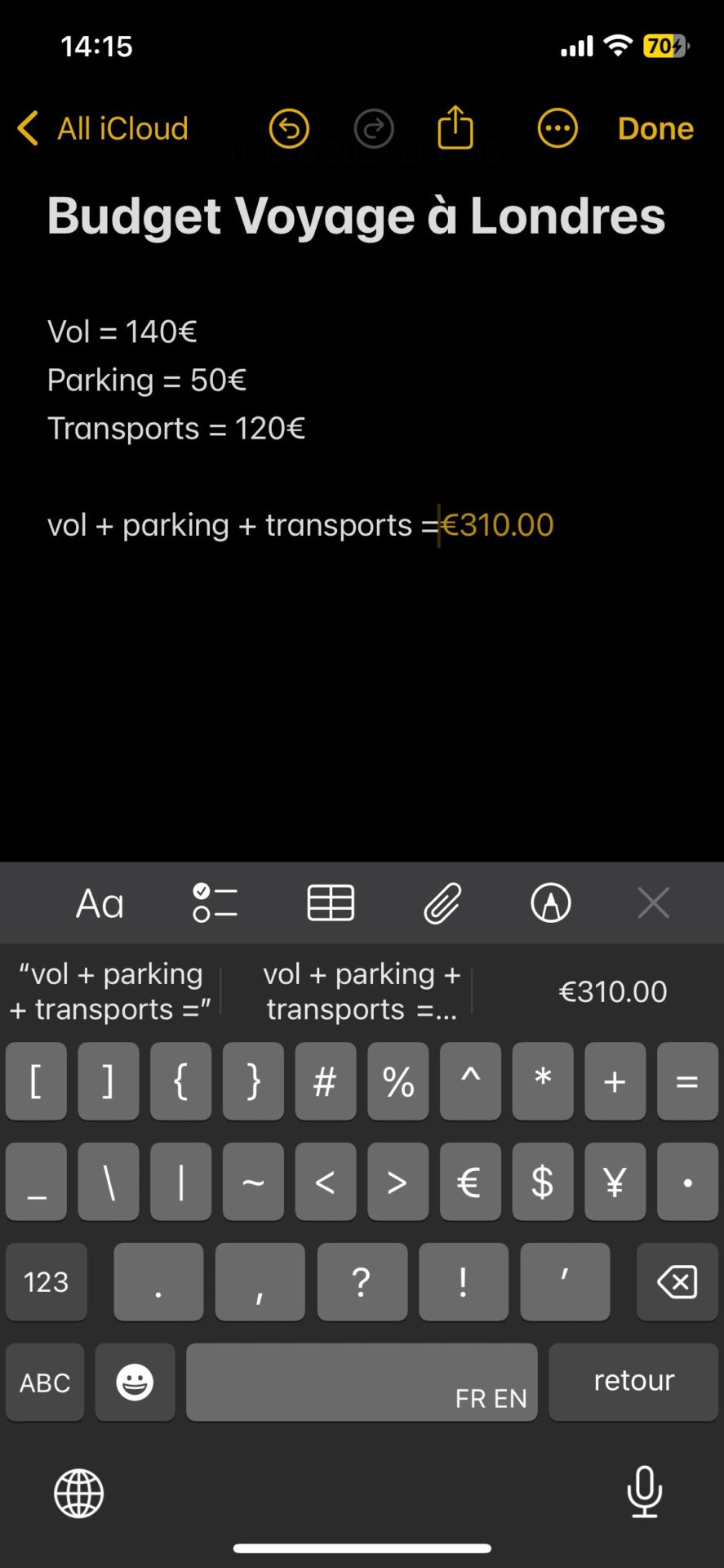Type the euro symbol key

[469, 1182]
